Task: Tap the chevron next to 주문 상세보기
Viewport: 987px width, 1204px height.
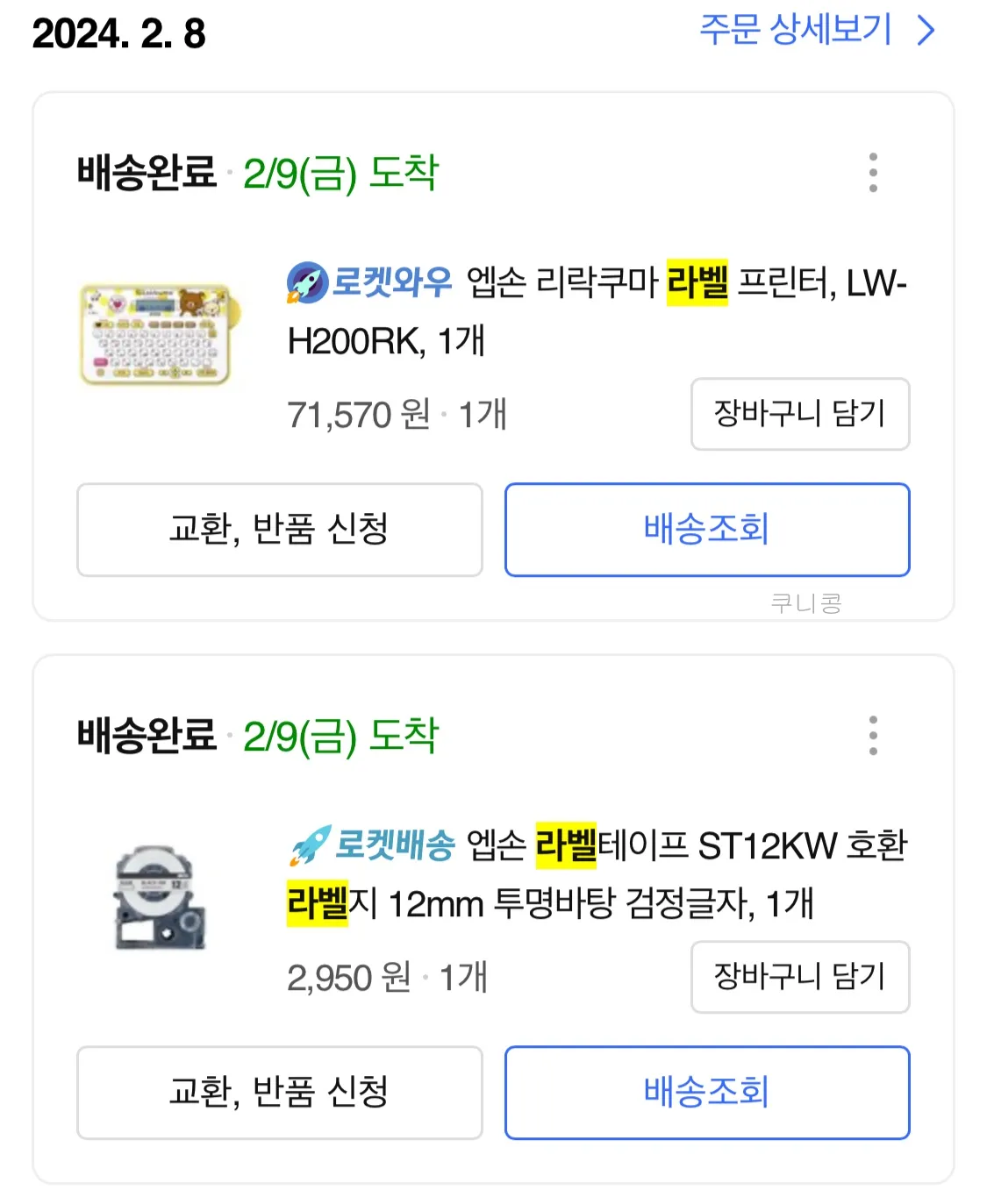Action: click(x=924, y=32)
